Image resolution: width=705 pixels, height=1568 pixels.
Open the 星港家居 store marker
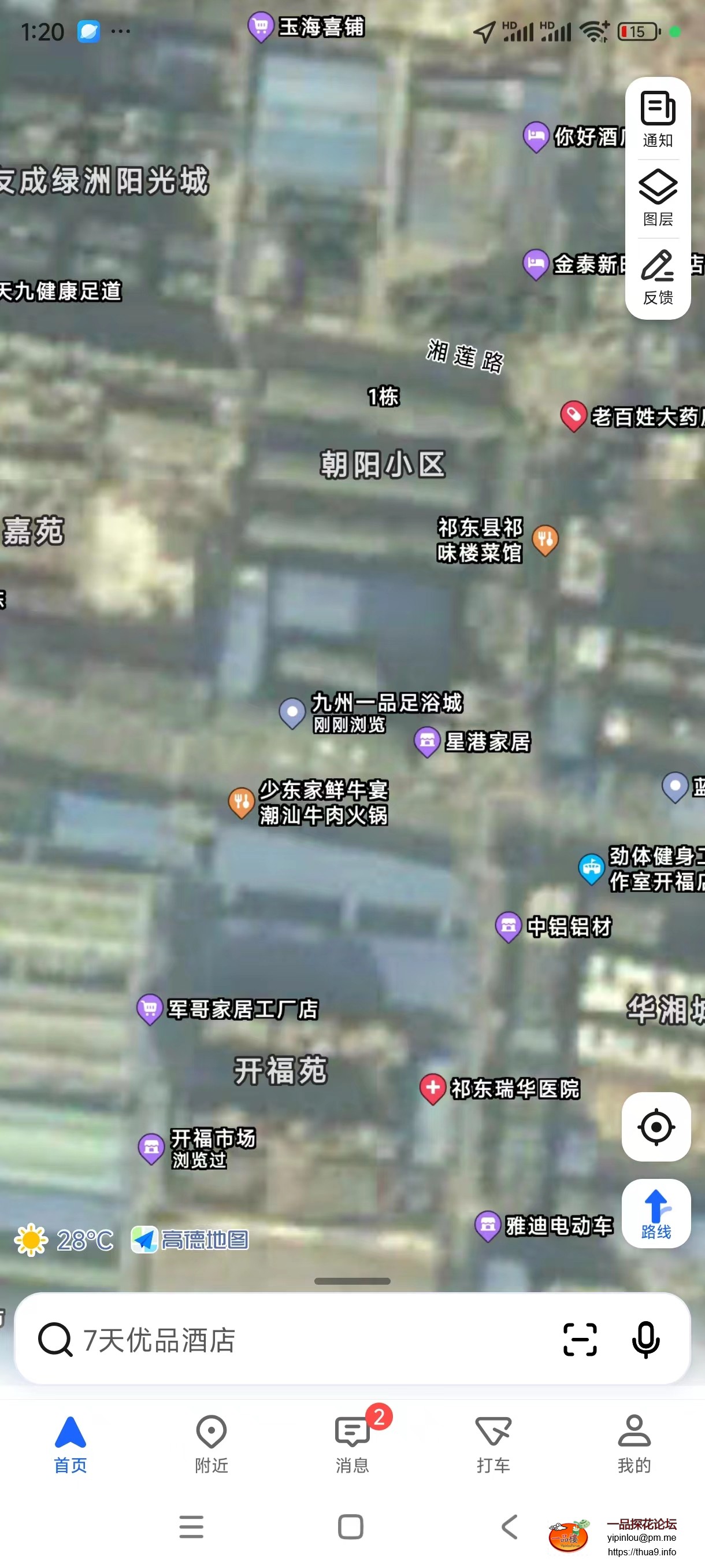coord(427,741)
